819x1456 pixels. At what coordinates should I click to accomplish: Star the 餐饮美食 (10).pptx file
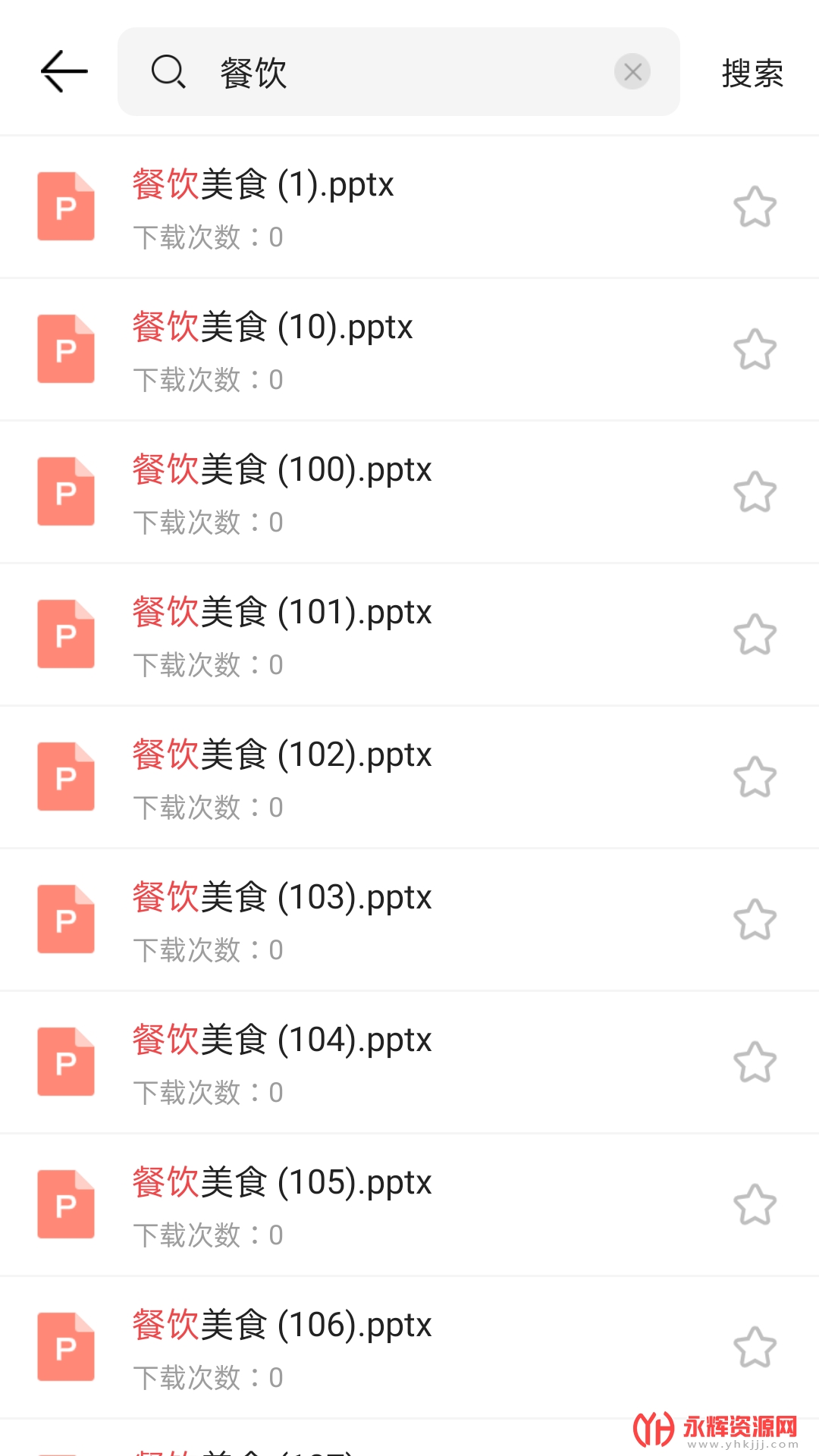tap(755, 350)
